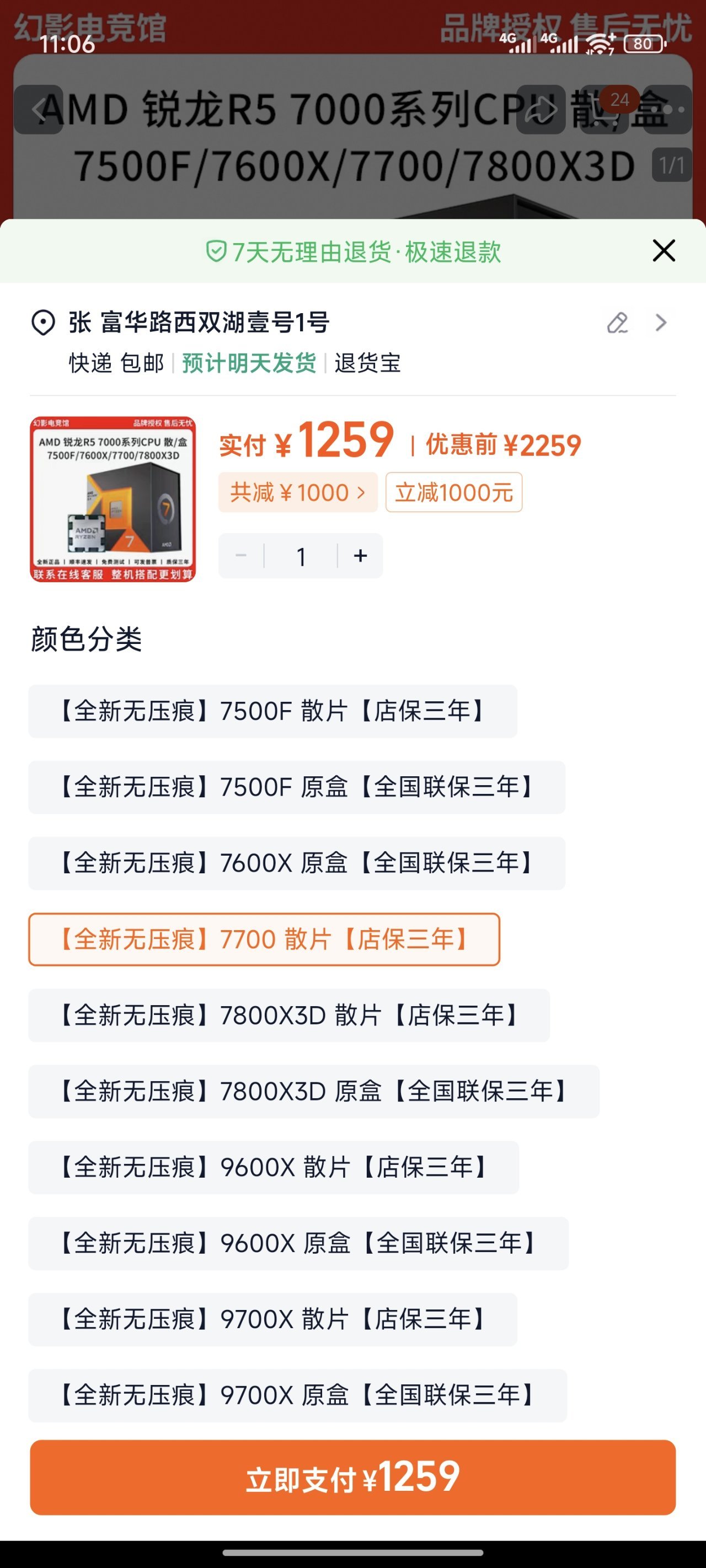Select 7500F 散片 店保三年 option
The image size is (706, 1568).
pos(272,711)
